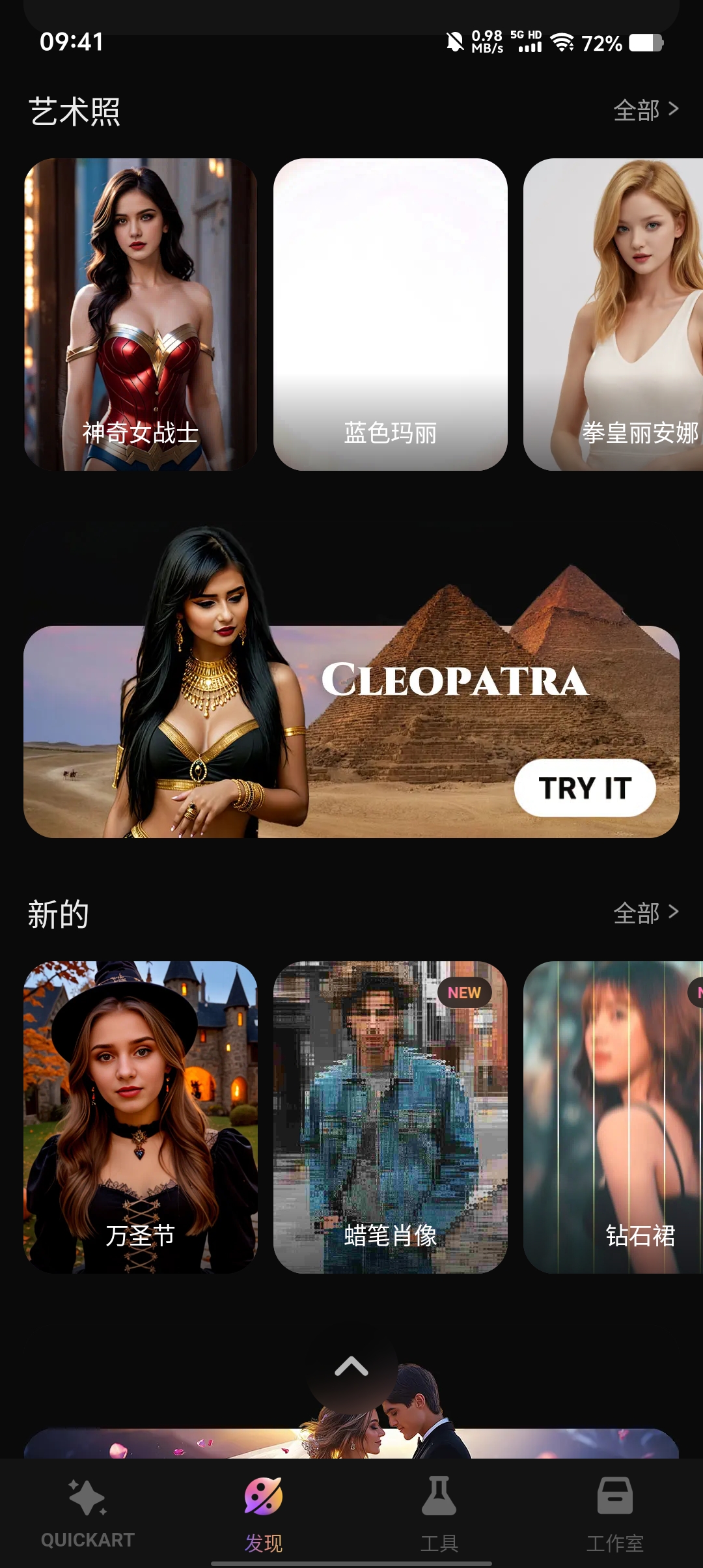The width and height of the screenshot is (703, 1568).
Task: Choose the 蜡笔肖像 style card
Action: pos(391,1117)
